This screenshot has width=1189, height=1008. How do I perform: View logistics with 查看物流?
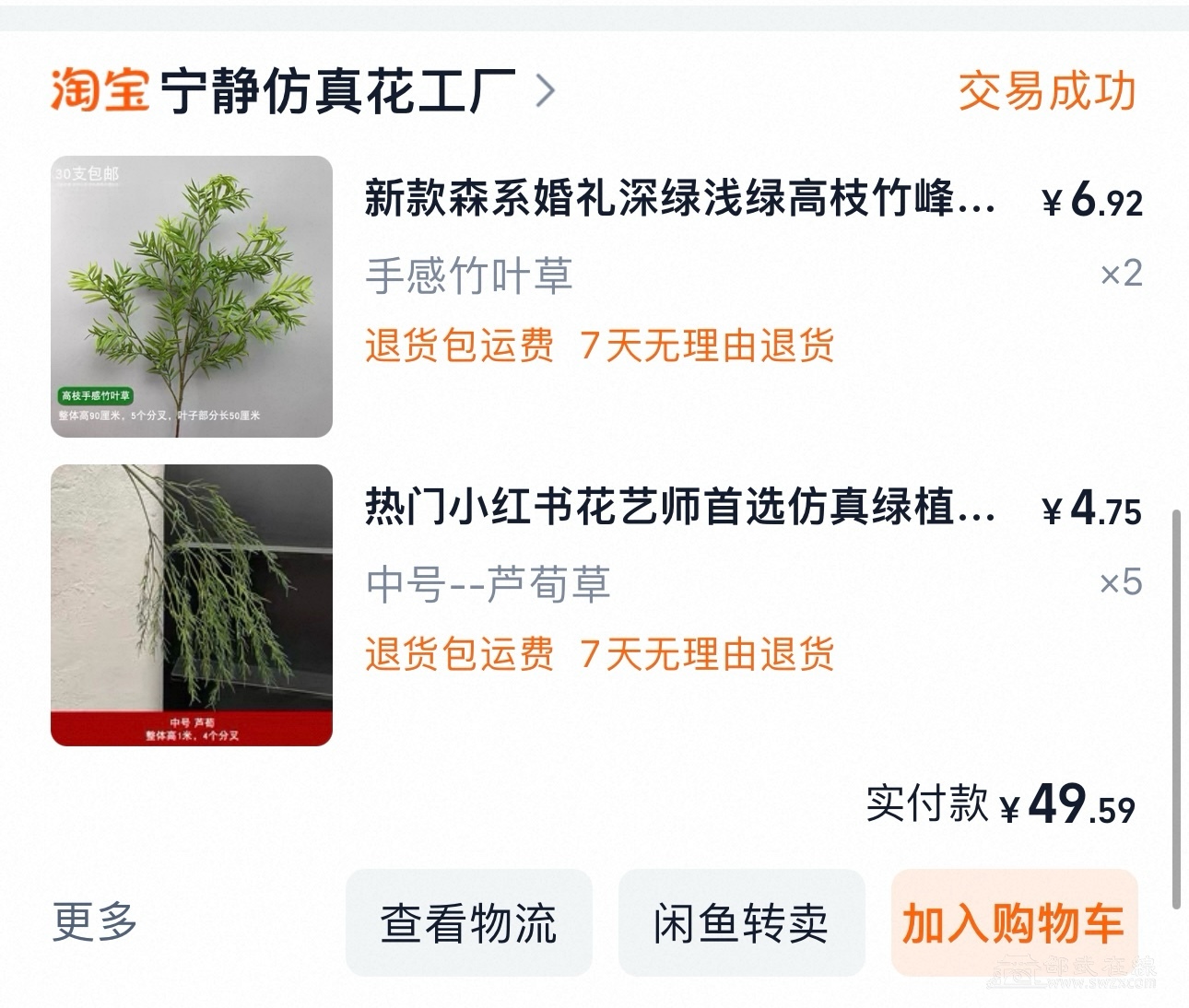pos(469,923)
